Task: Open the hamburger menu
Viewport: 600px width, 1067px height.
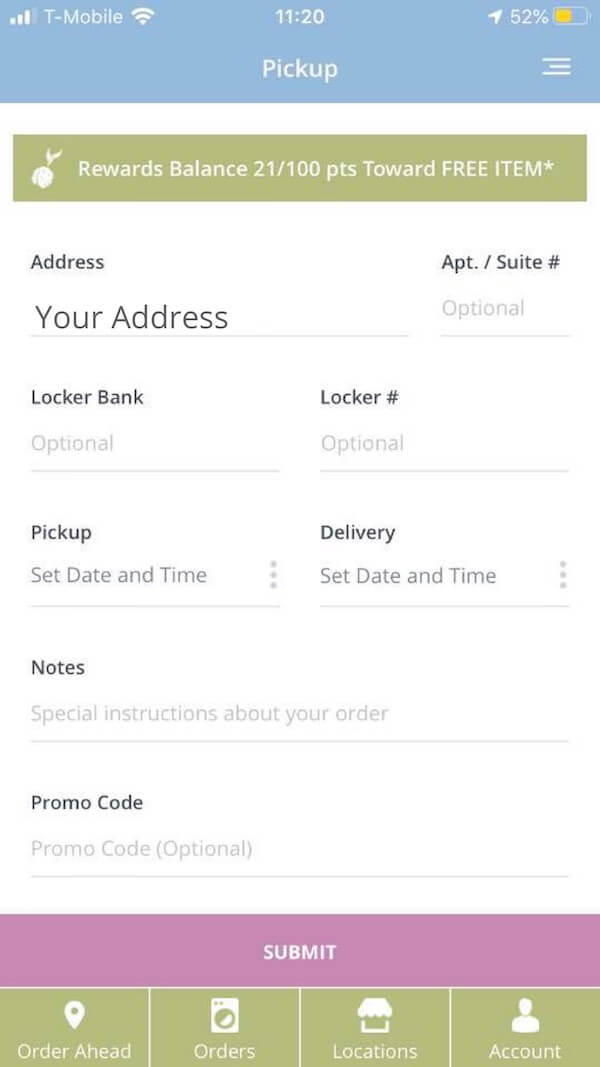Action: tap(556, 67)
